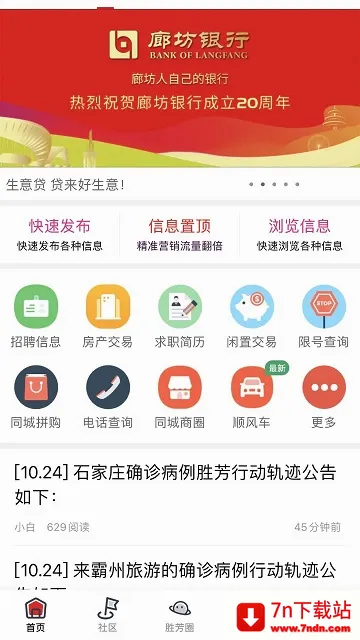Open 同城商圈 local business circle
The image size is (360, 640).
[180, 397]
